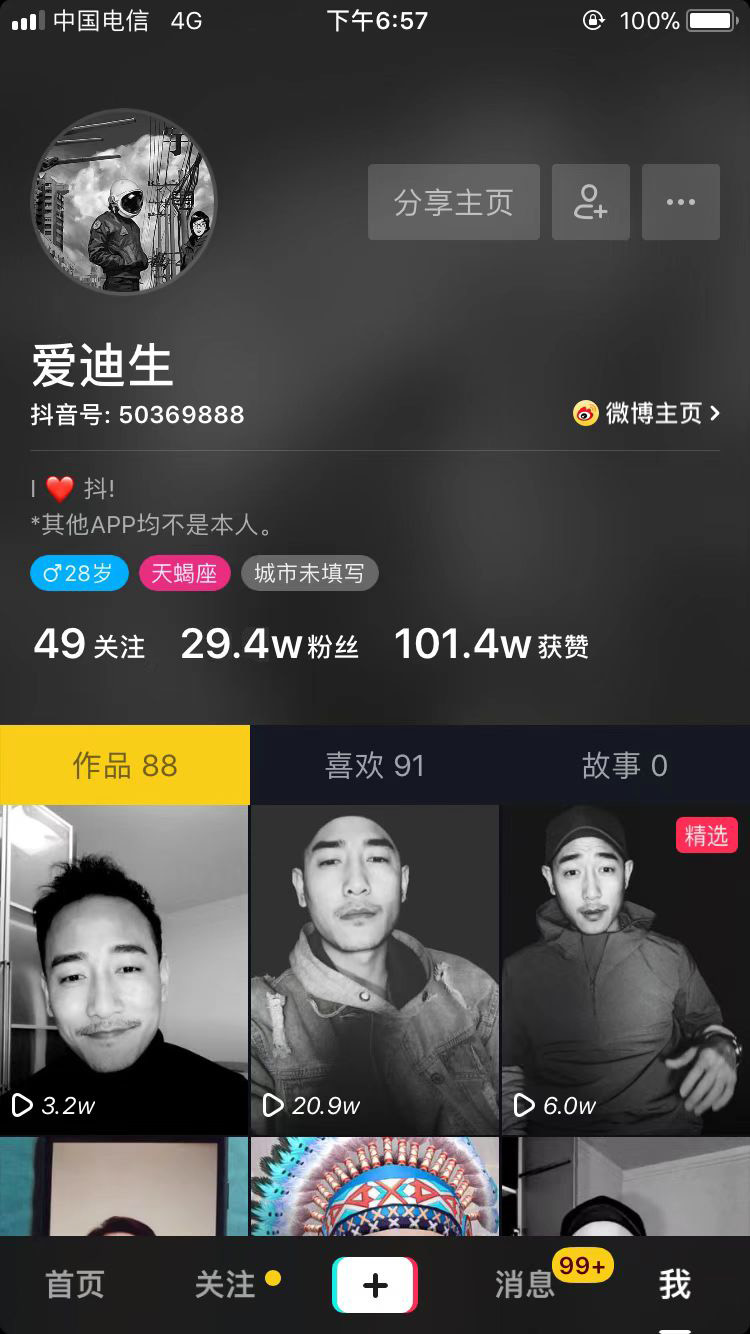Switch to the 故事 0 tab
Viewport: 750px width, 1334px height.
[x=624, y=765]
